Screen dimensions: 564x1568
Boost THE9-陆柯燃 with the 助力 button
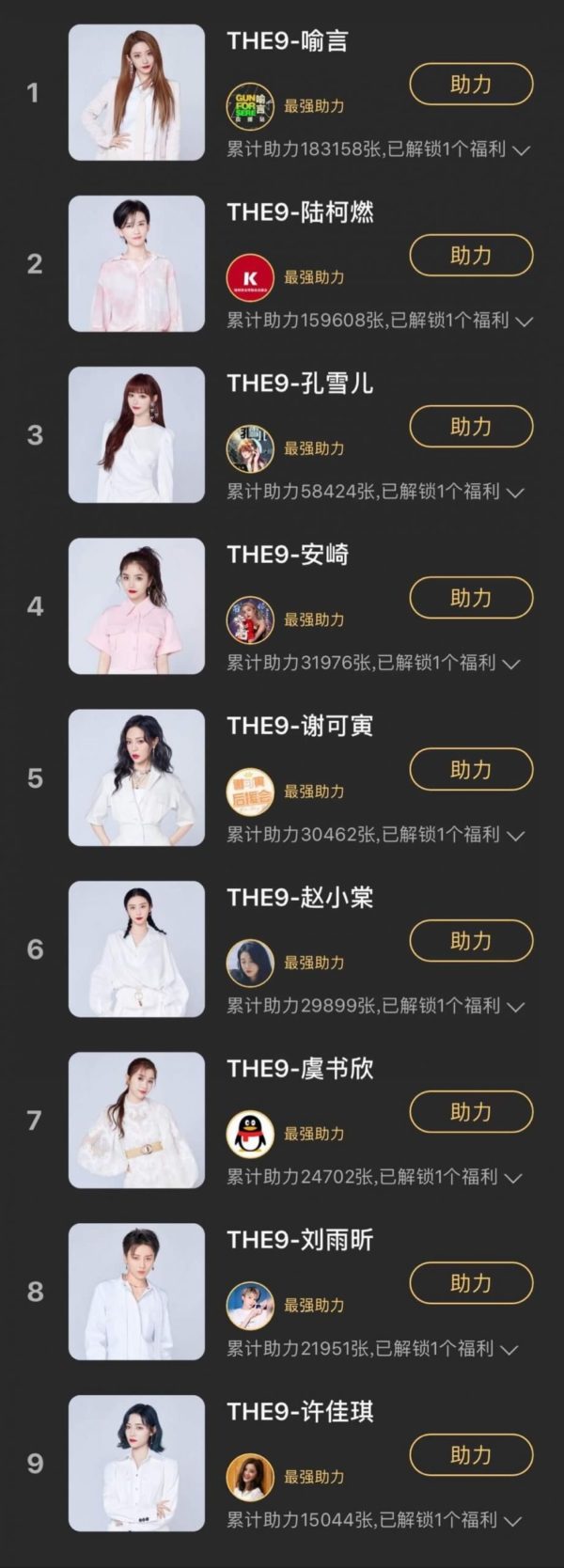point(471,256)
